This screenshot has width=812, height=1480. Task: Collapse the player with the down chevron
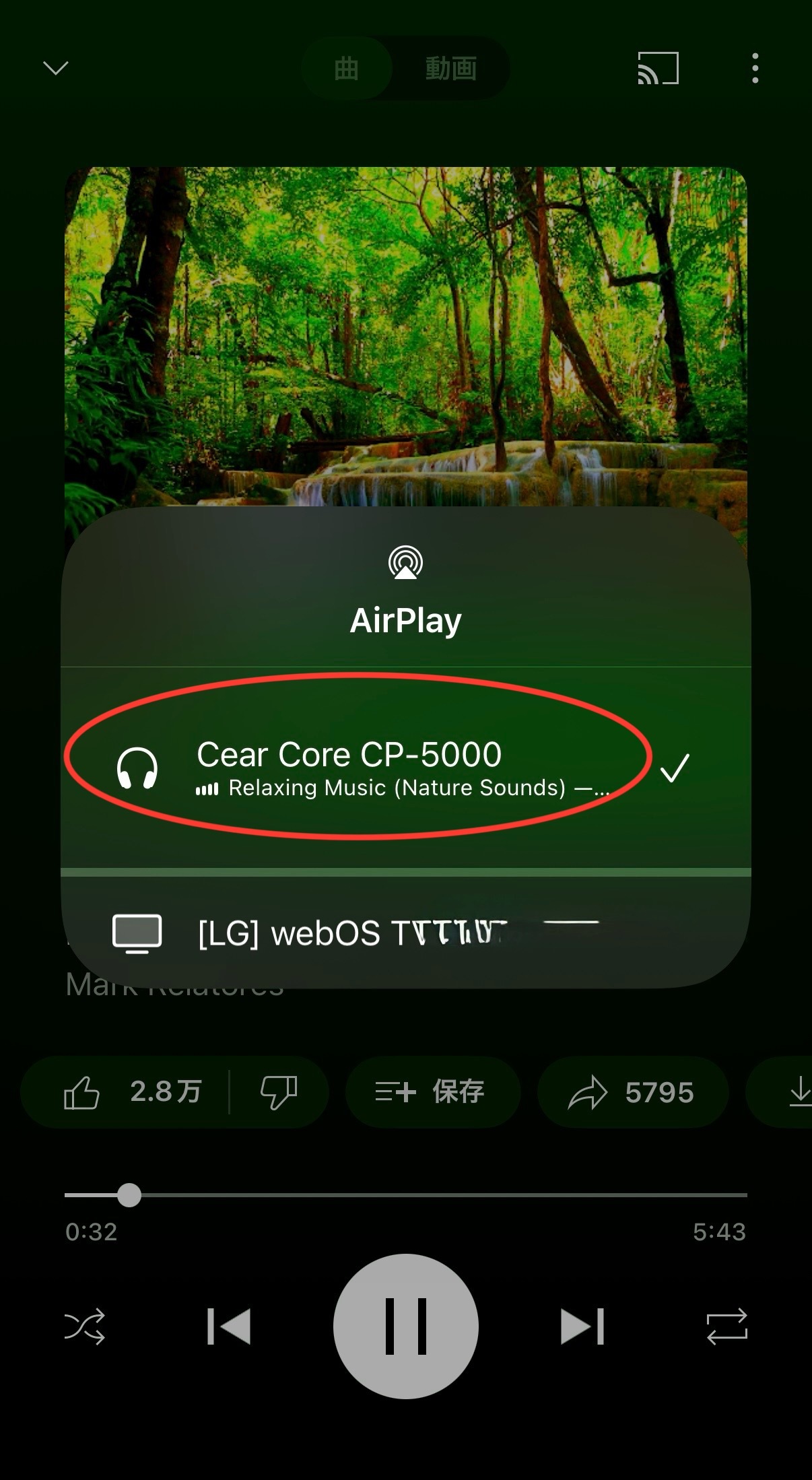tap(55, 68)
